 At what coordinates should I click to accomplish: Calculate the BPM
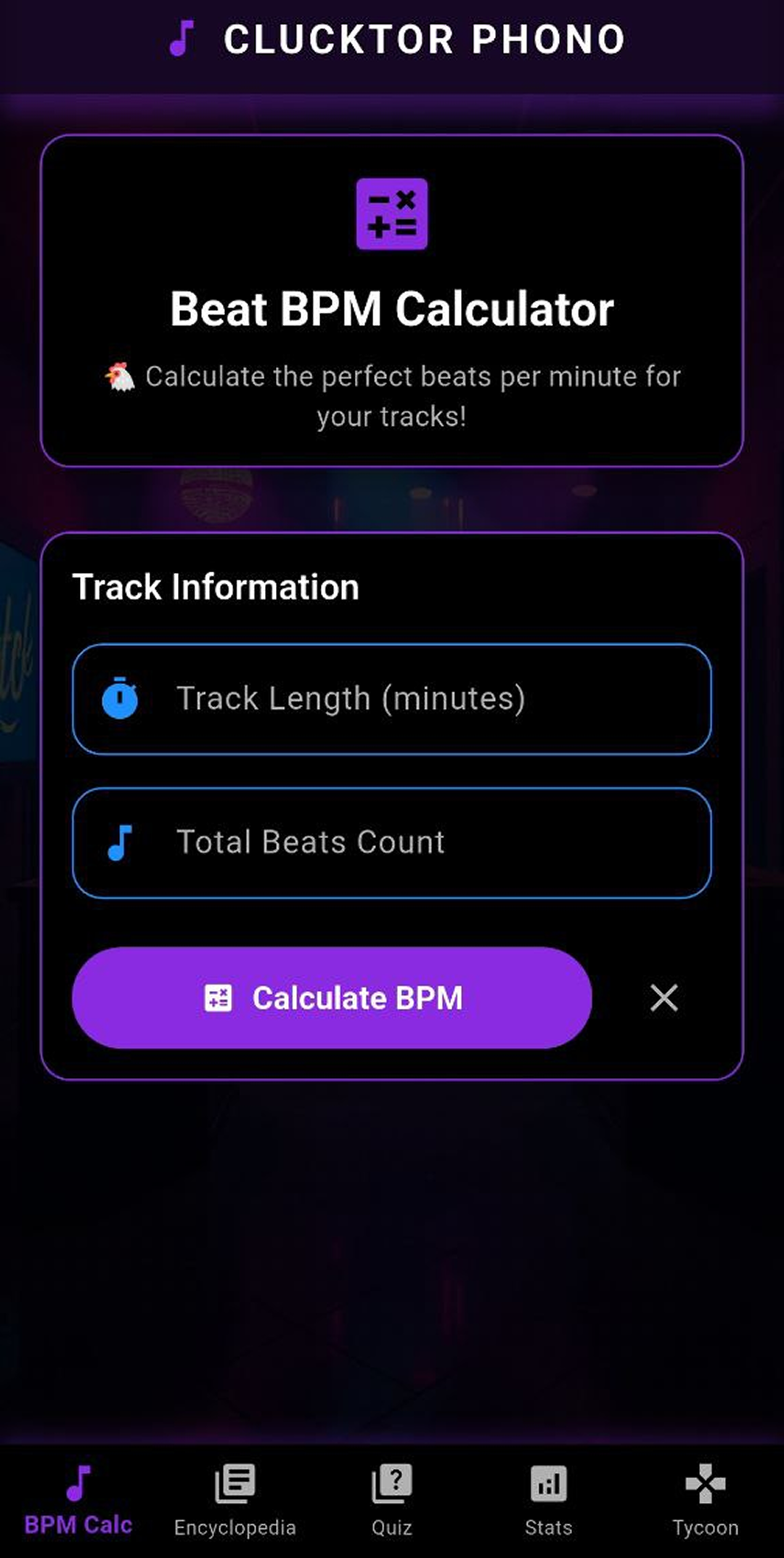(x=332, y=997)
